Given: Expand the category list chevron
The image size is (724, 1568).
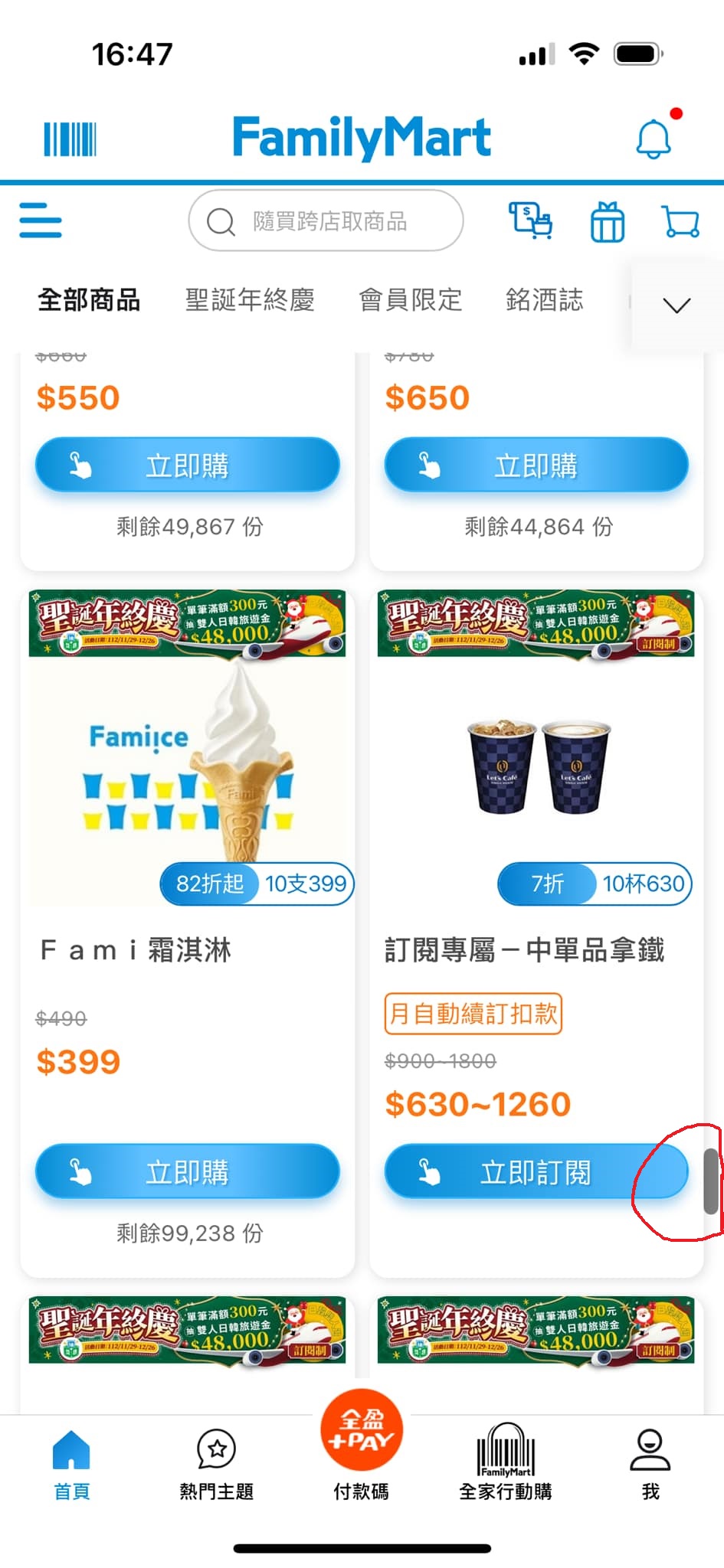Looking at the screenshot, I should tap(676, 305).
